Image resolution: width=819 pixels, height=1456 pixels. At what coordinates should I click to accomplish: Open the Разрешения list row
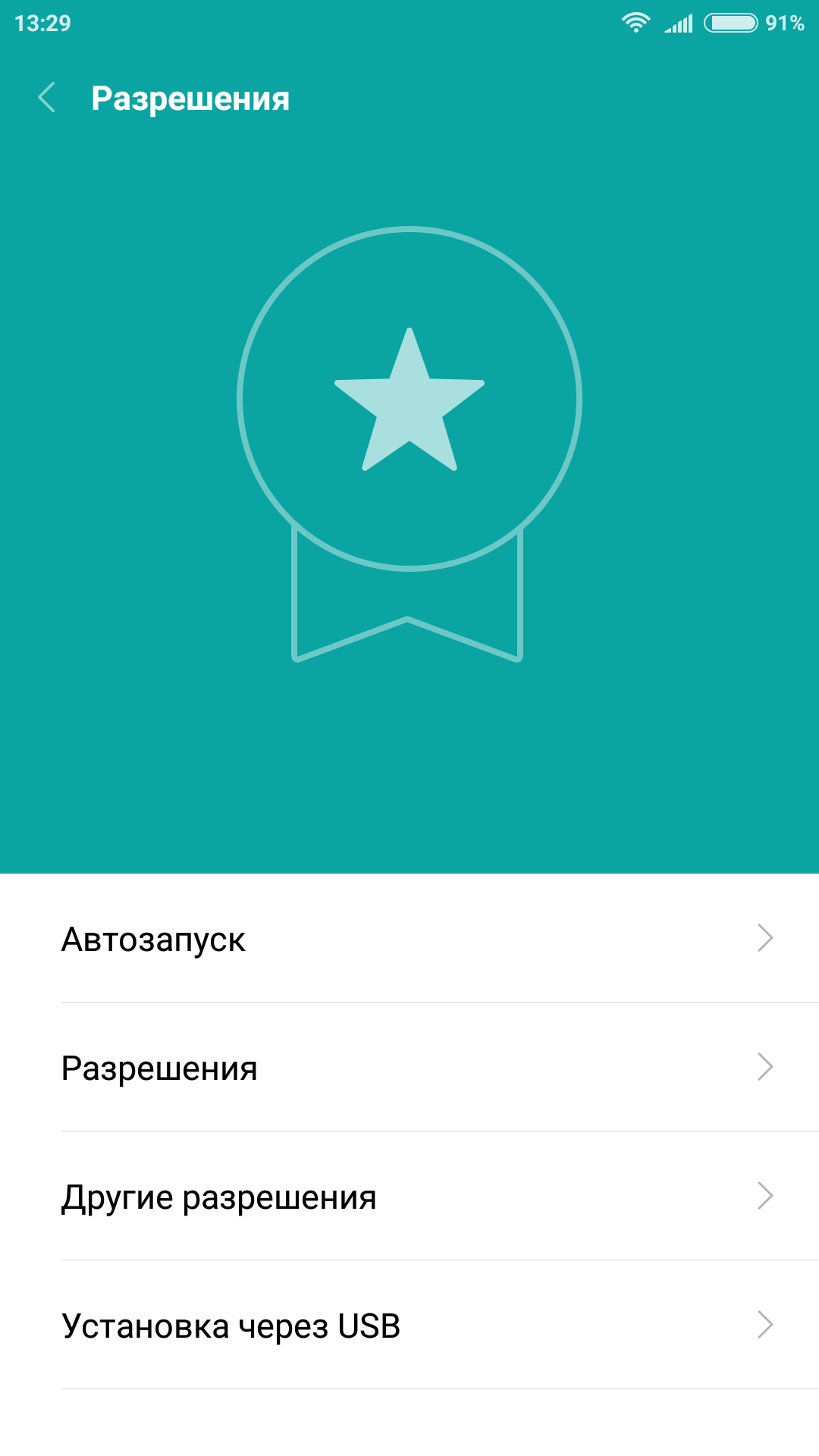409,1067
